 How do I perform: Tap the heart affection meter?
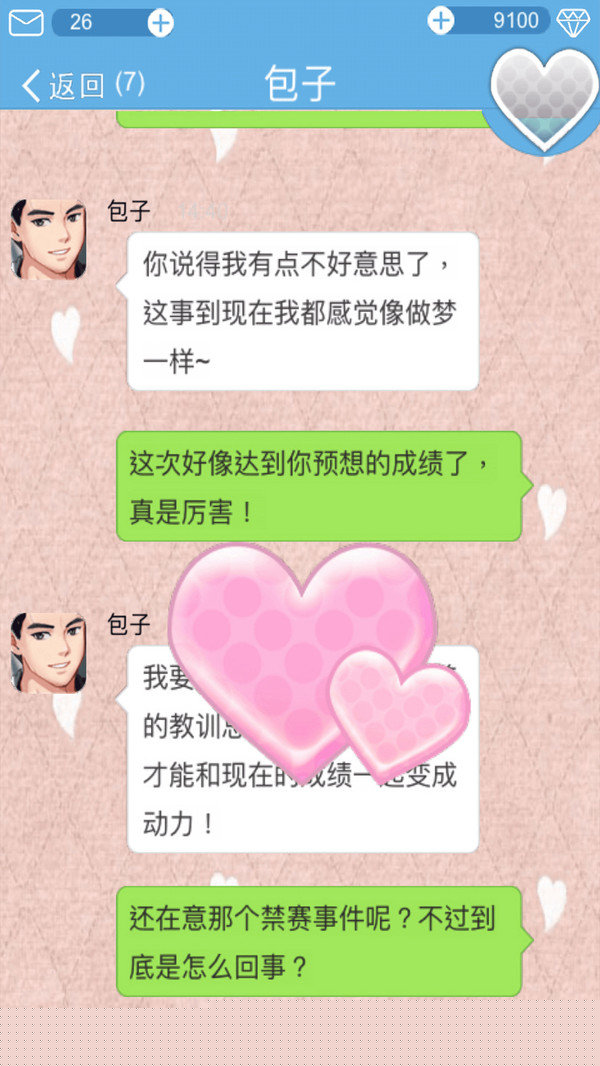pos(544,99)
